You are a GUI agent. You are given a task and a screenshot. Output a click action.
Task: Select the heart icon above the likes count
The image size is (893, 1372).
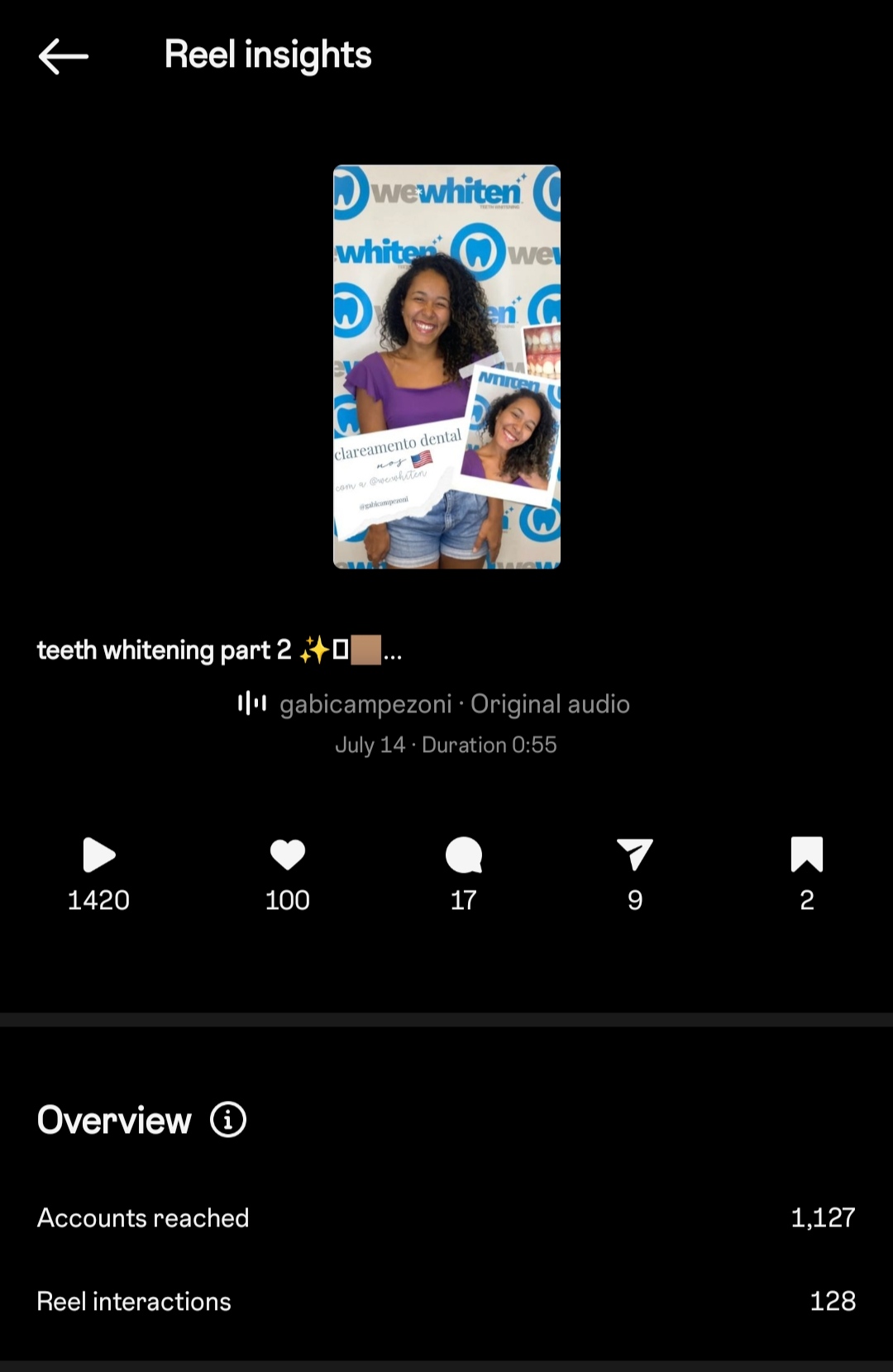point(287,855)
